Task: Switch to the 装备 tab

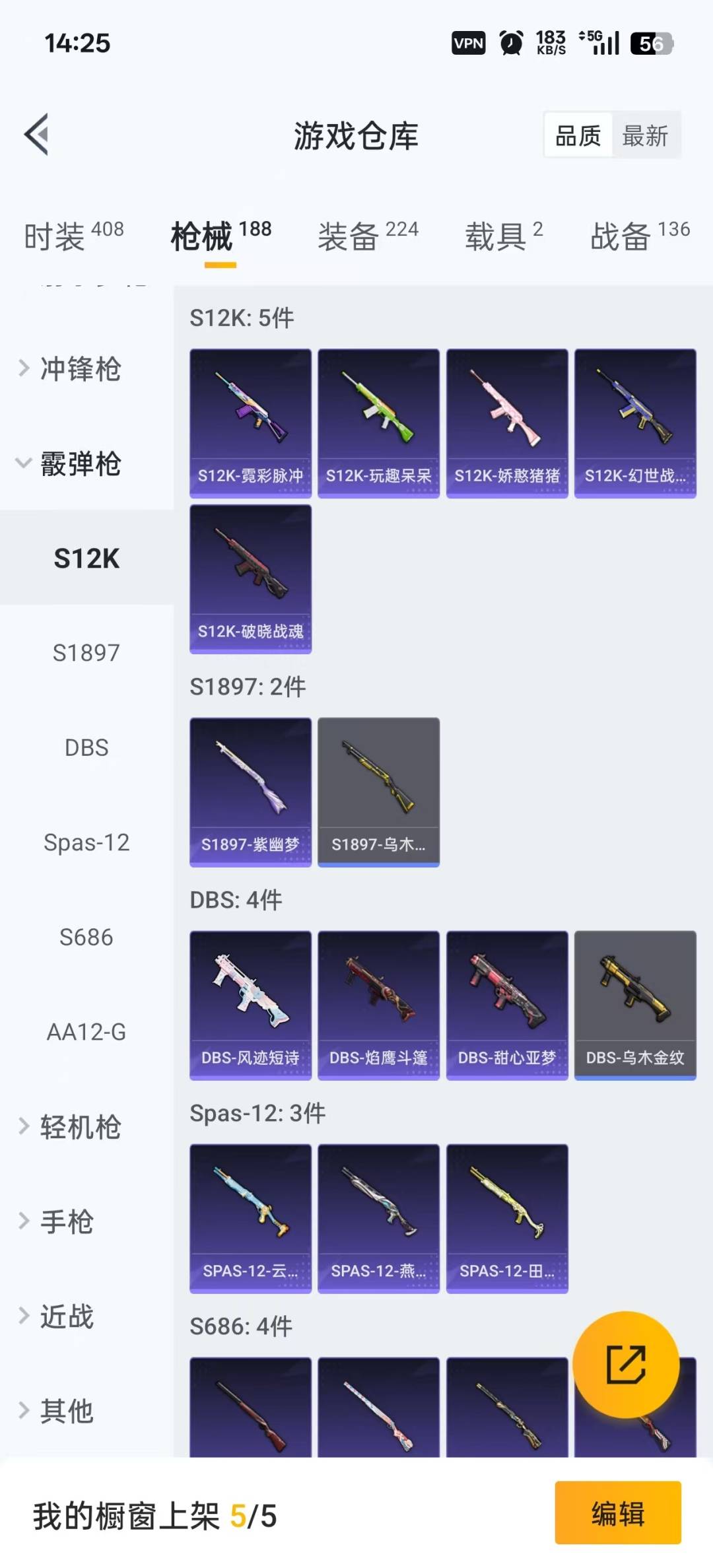Action: [368, 236]
